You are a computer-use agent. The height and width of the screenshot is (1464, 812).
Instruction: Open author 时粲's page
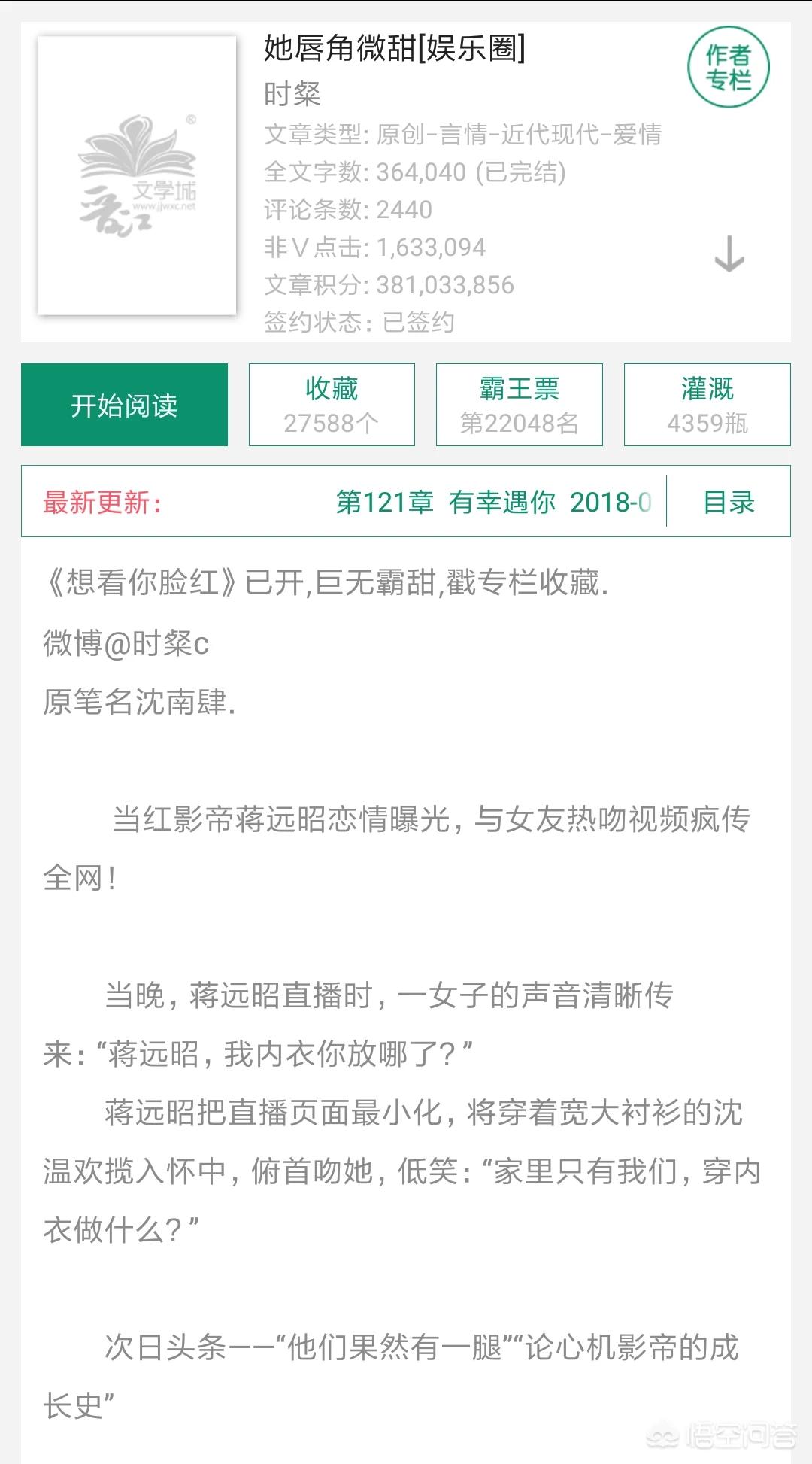click(x=292, y=94)
